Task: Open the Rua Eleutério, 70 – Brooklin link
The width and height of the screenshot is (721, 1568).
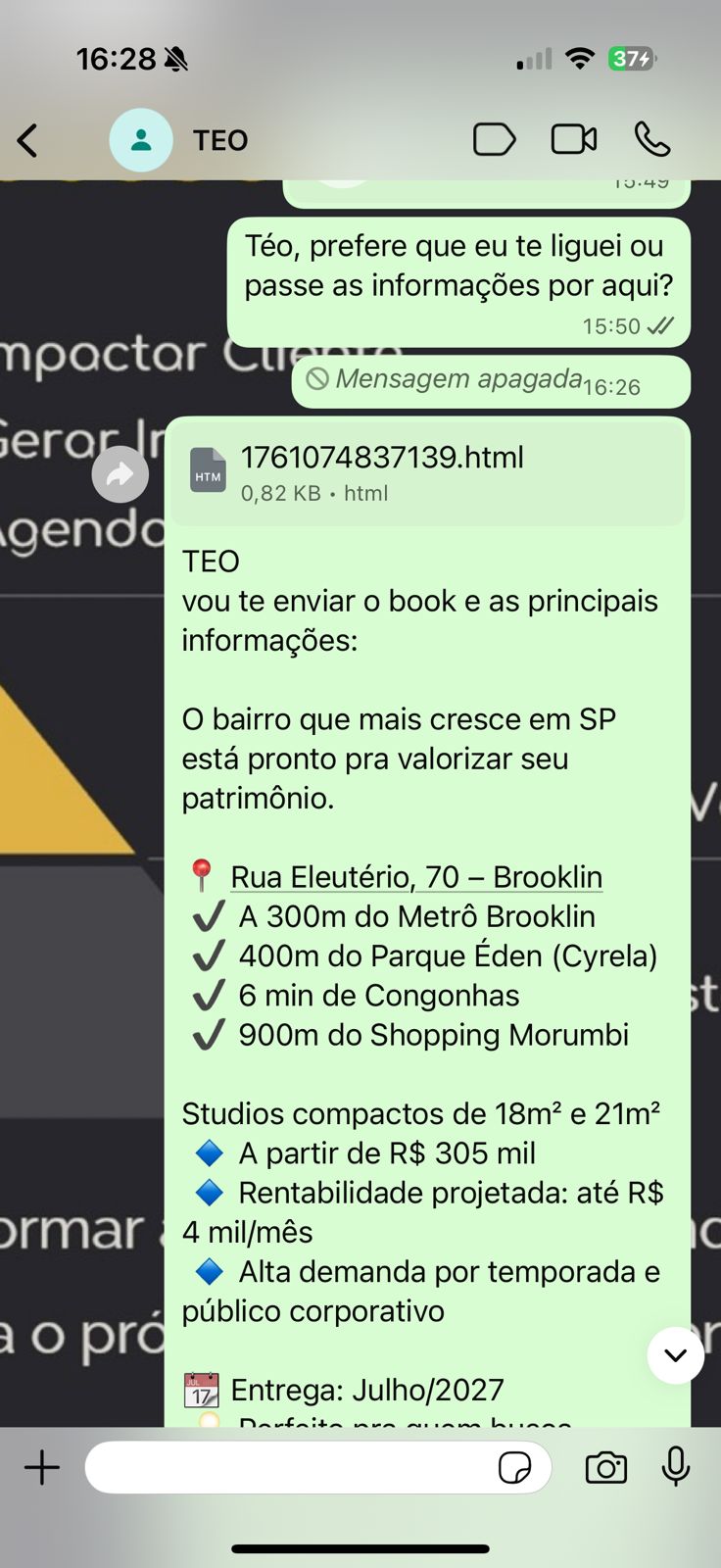Action: pos(415,877)
